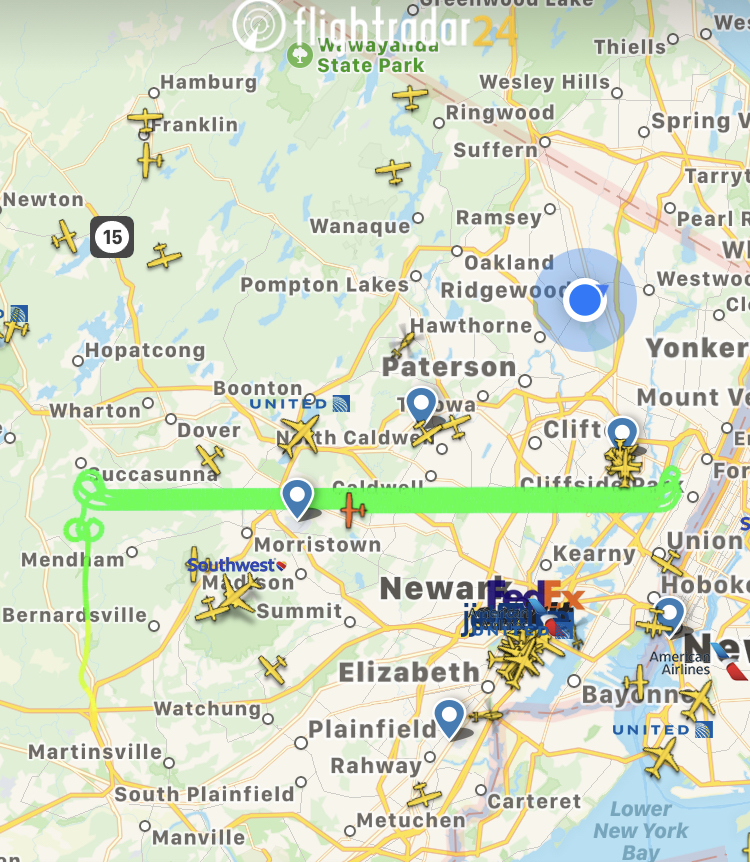Tap the United aircraft near Boonton
Viewport: 750px width, 862px height.
tap(301, 434)
